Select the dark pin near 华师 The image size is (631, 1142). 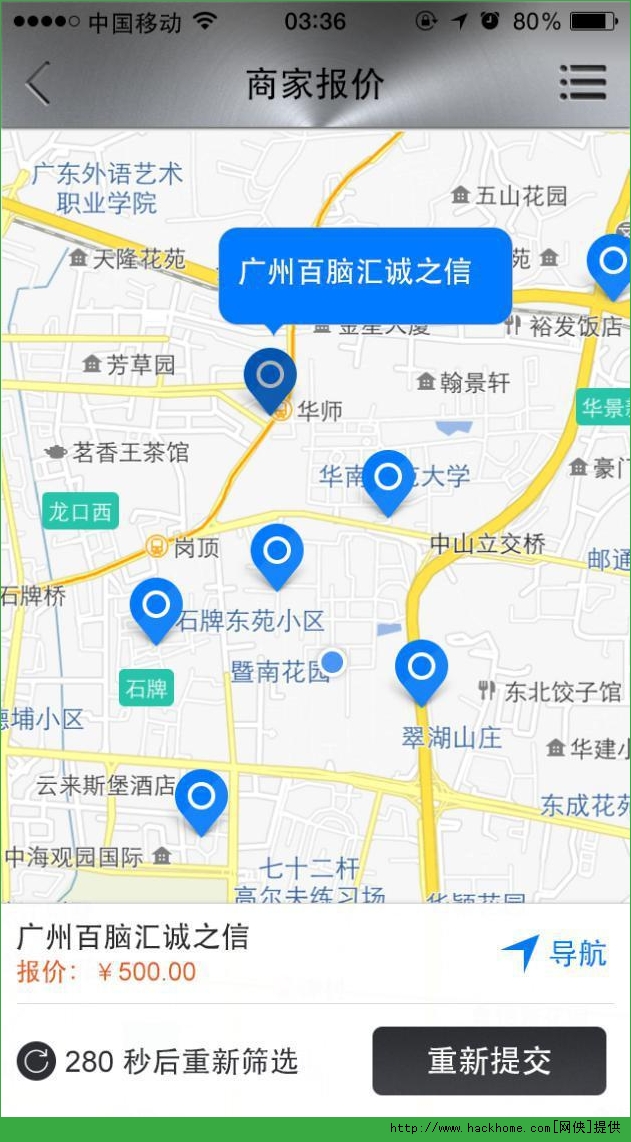click(270, 377)
